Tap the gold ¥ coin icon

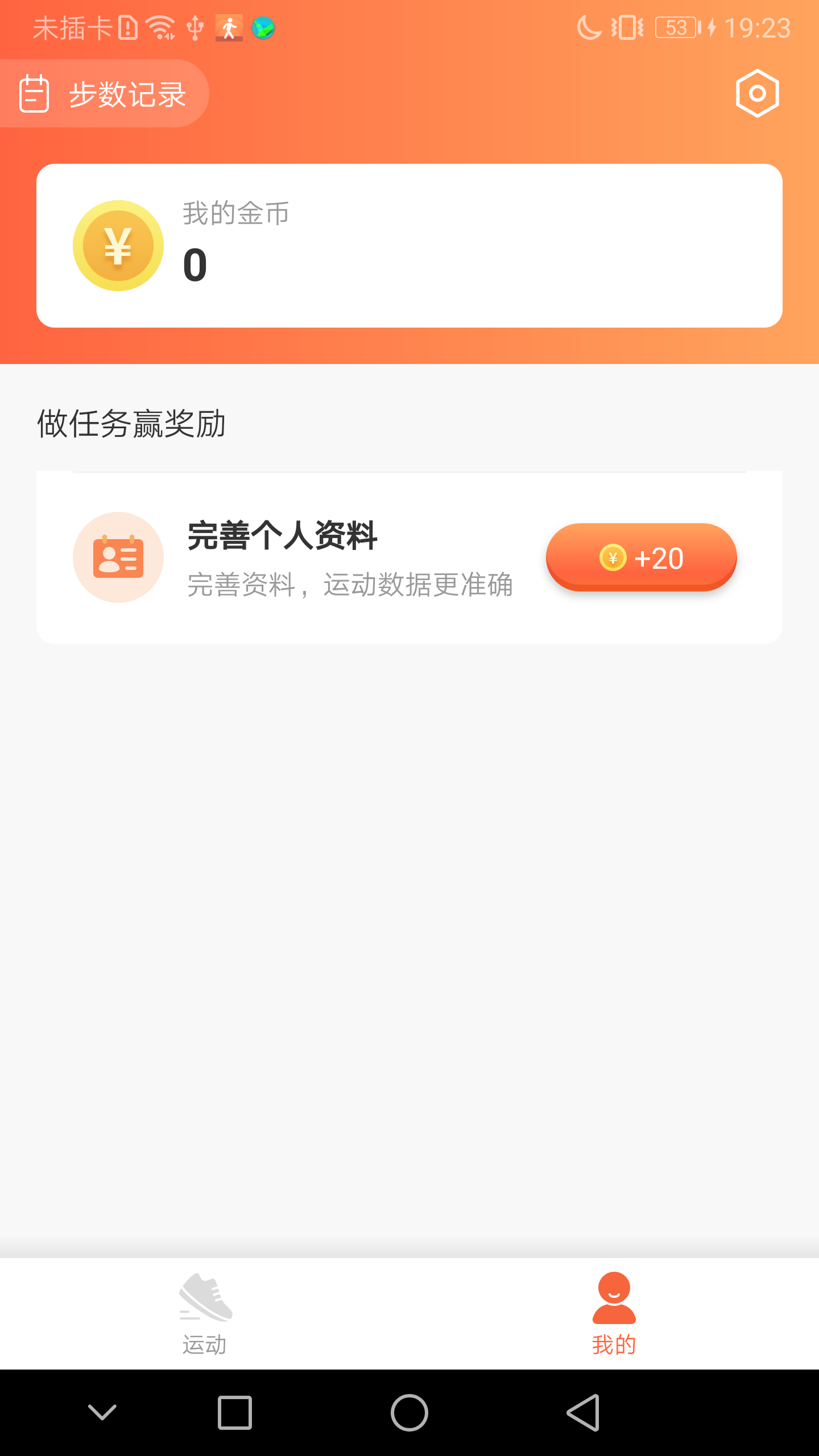[x=118, y=247]
